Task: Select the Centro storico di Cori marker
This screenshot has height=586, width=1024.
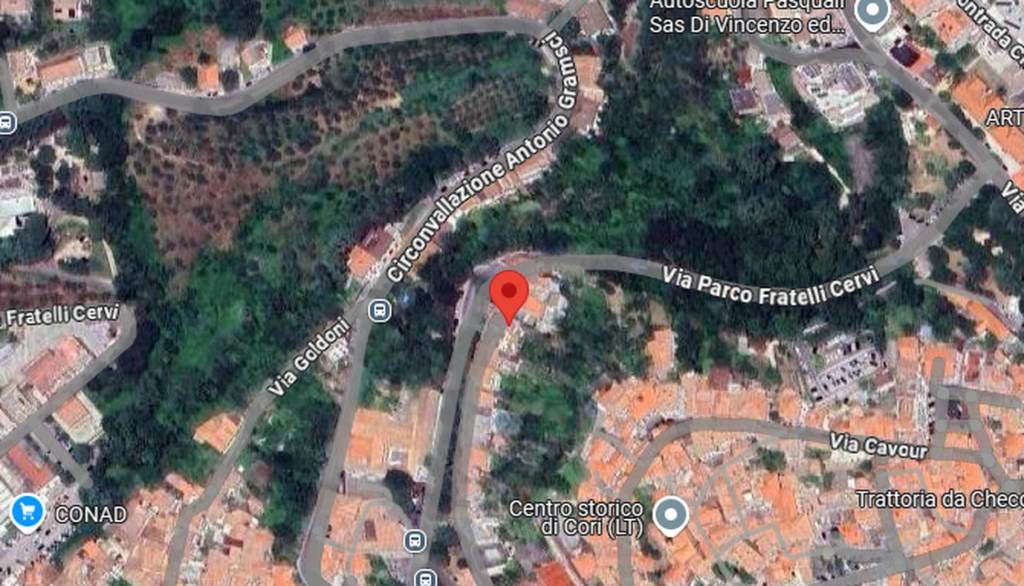Action: [x=670, y=515]
